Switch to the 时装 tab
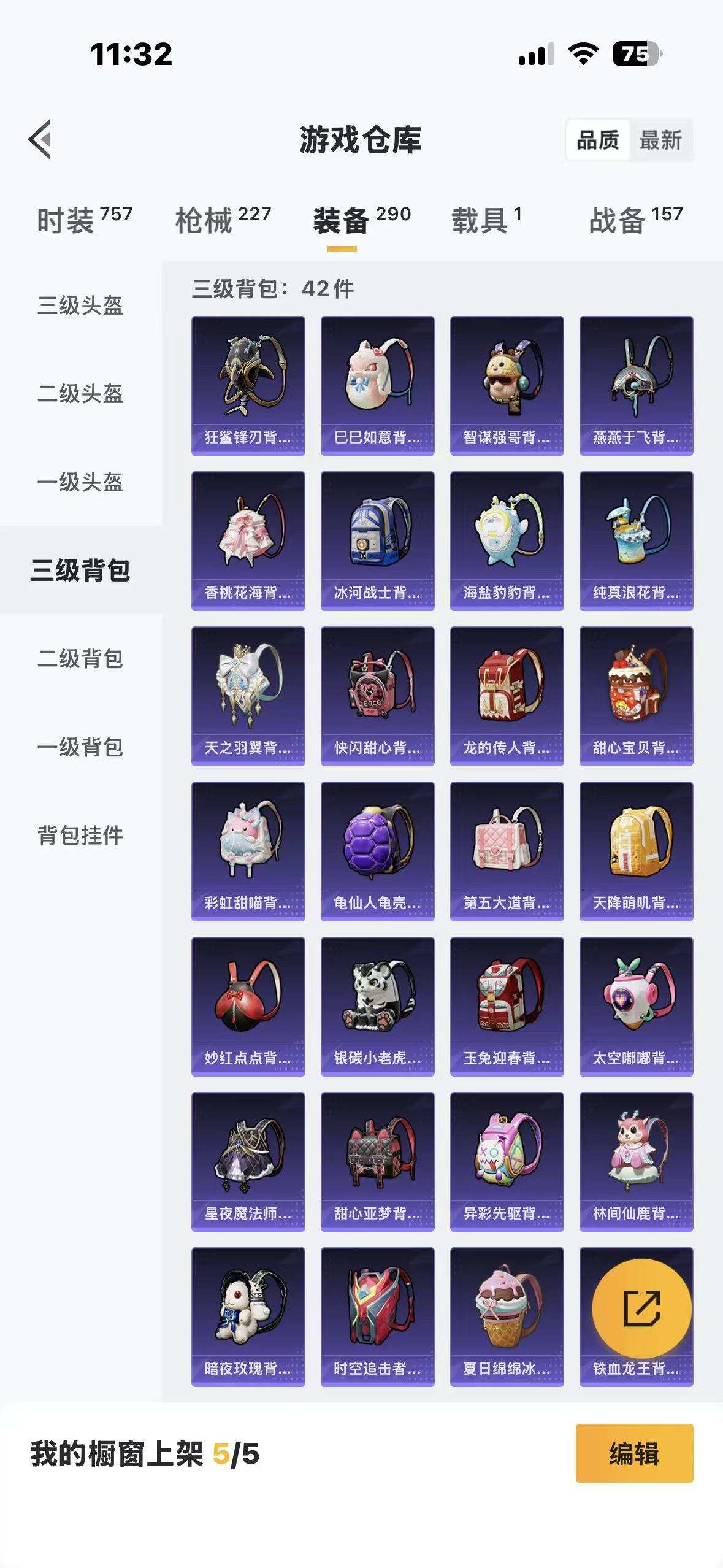 pyautogui.click(x=84, y=220)
